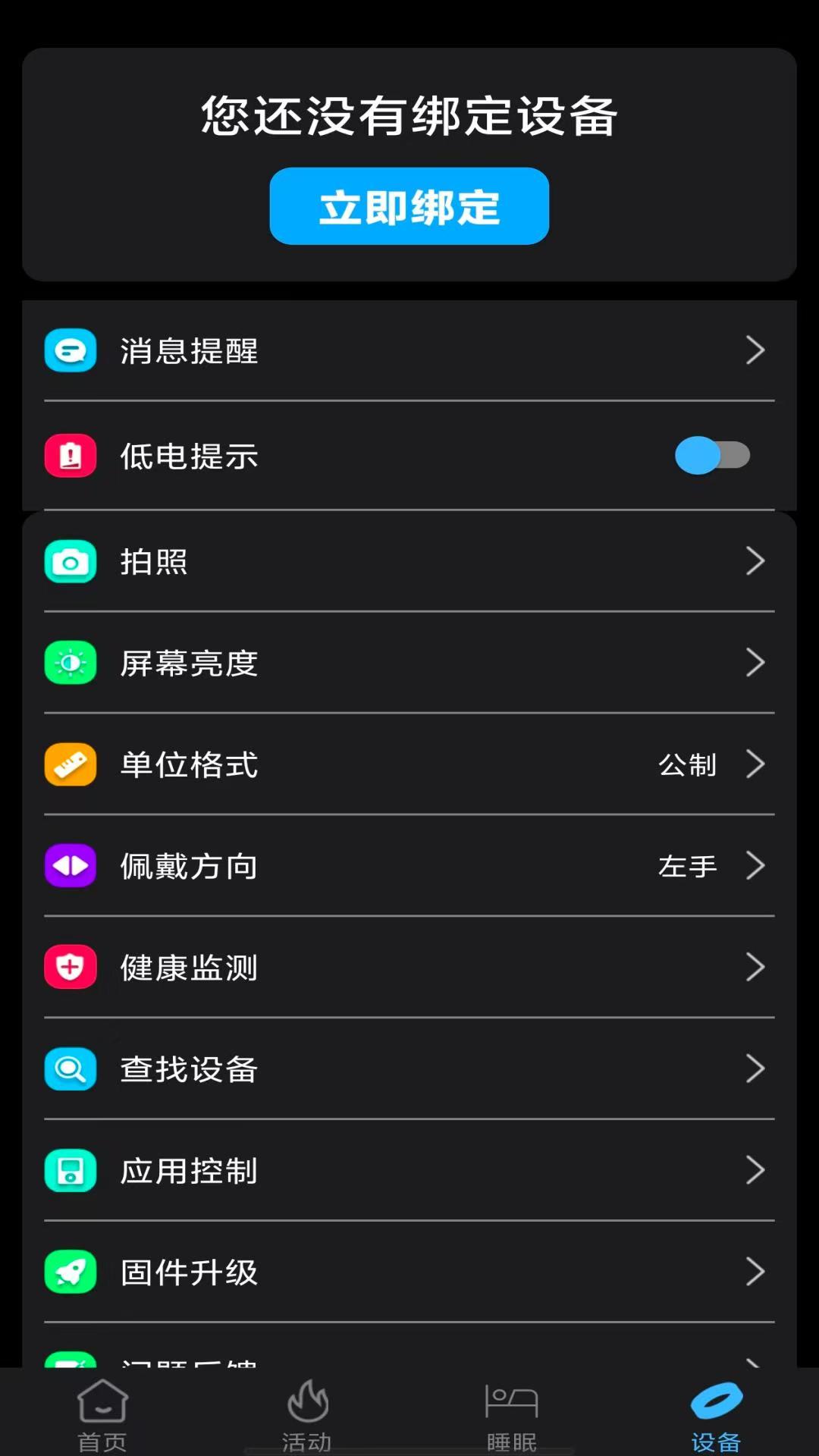Click the 立即绑定 button
Screen dimensions: 819x1456
[x=409, y=206]
